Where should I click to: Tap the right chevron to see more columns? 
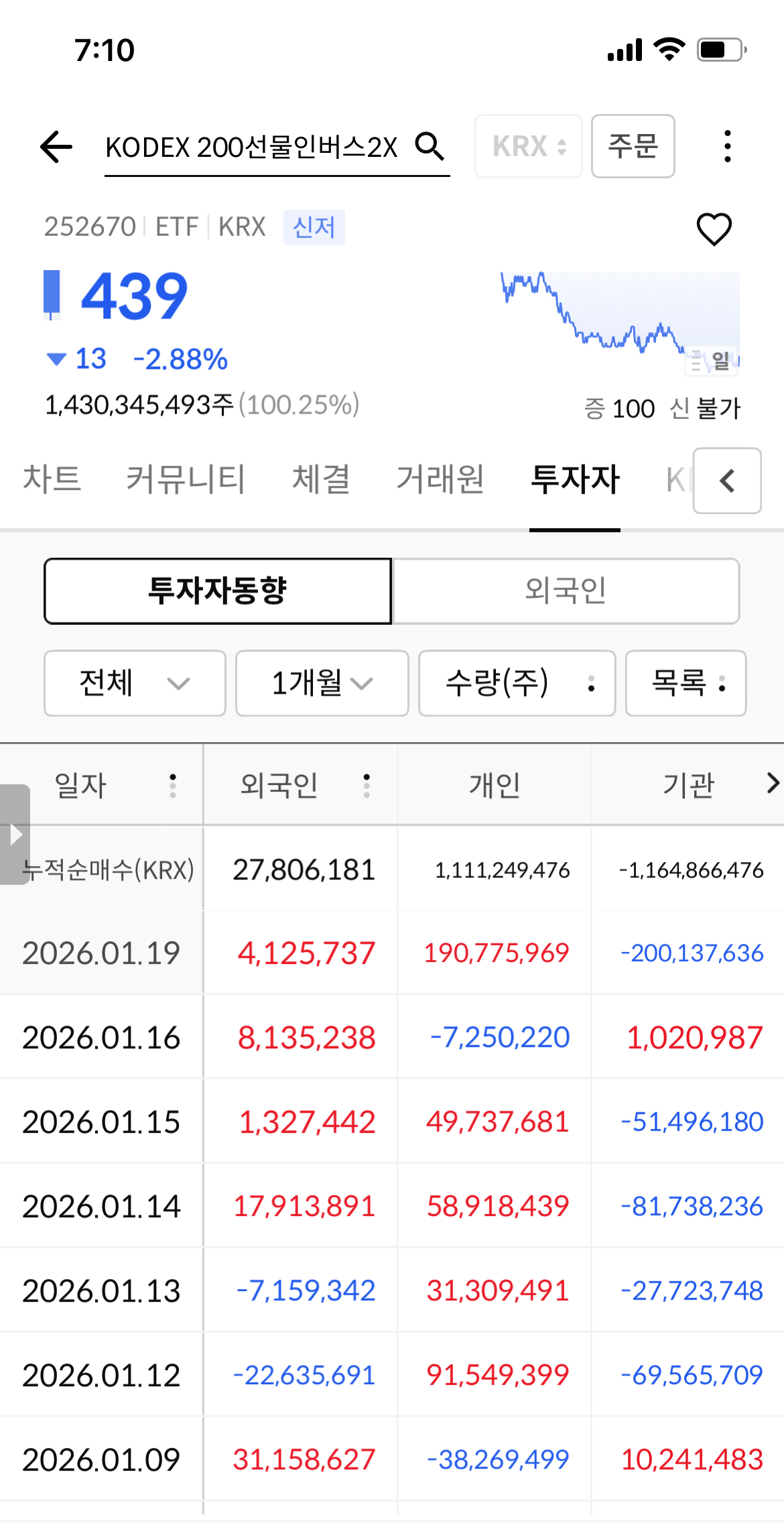point(772,783)
